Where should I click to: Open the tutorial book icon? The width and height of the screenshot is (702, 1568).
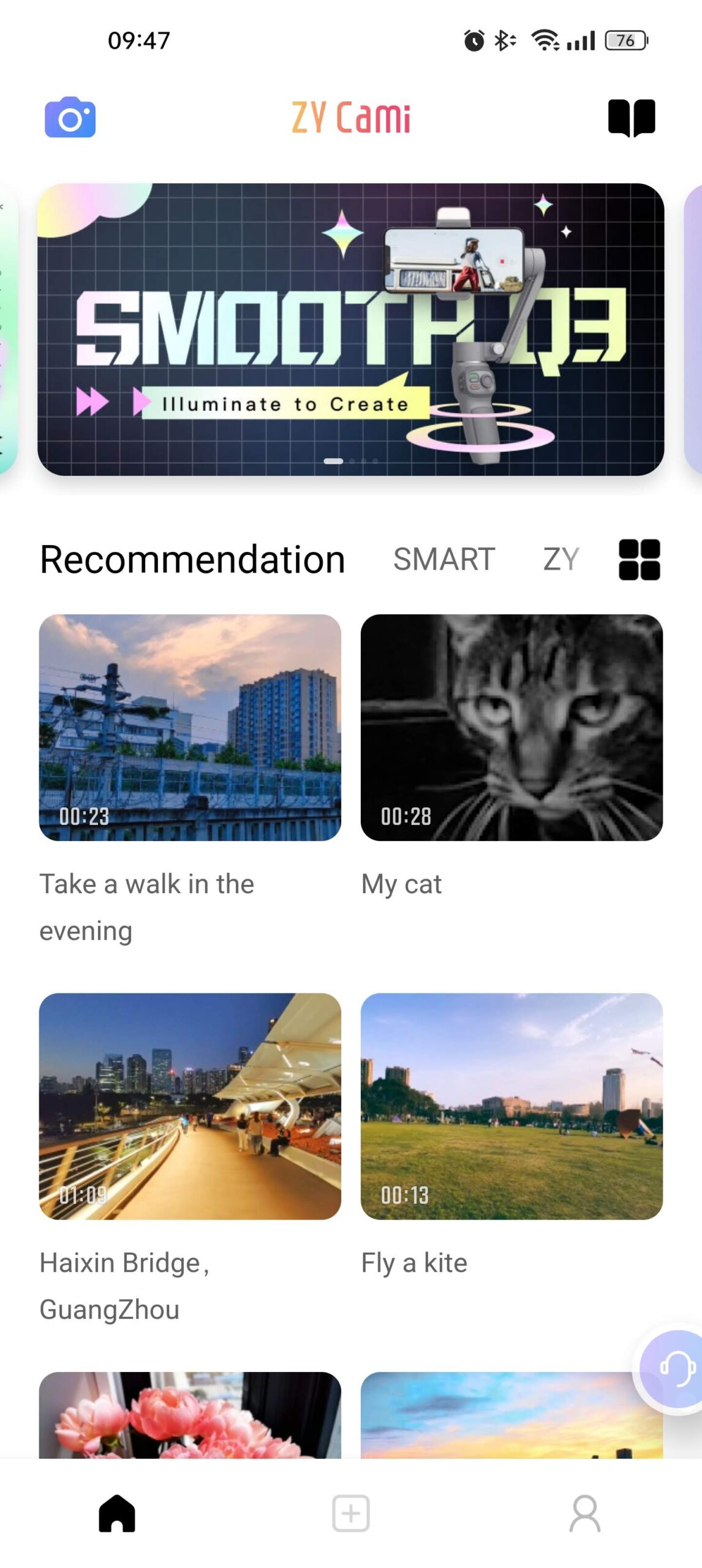click(631, 117)
